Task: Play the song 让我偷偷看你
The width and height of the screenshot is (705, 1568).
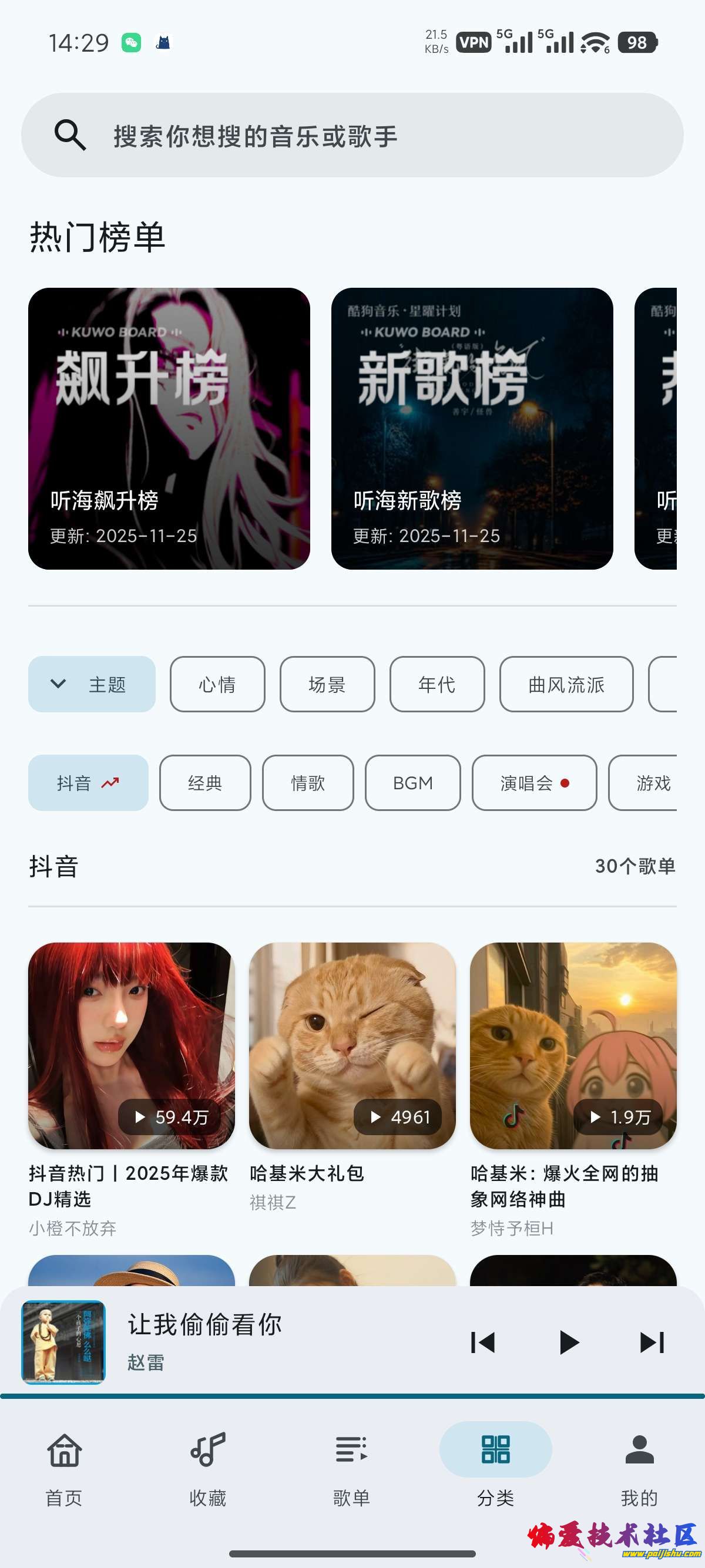Action: click(569, 1342)
